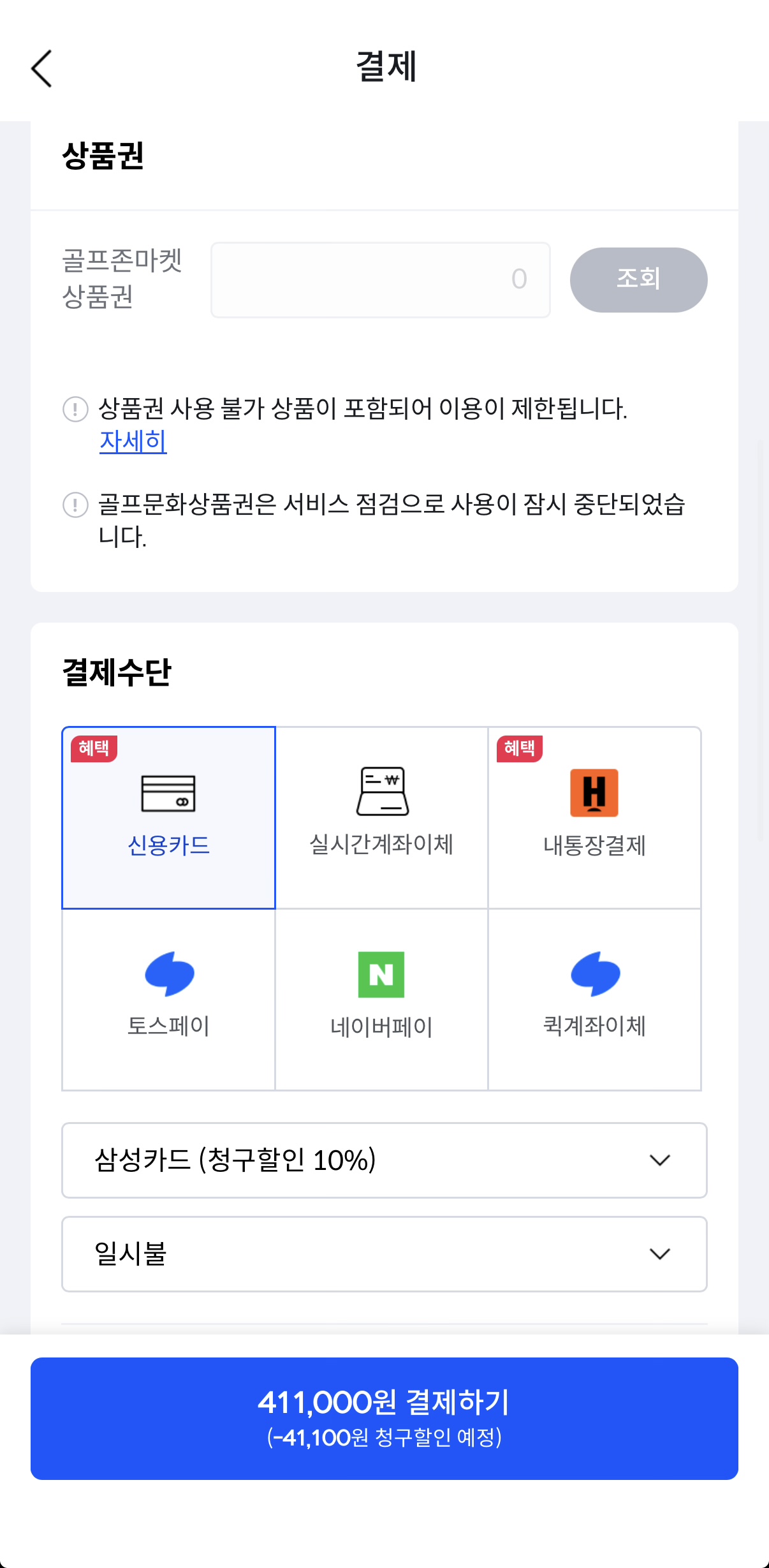Tap the 조회 button
This screenshot has height=1568, width=769.
(x=638, y=280)
